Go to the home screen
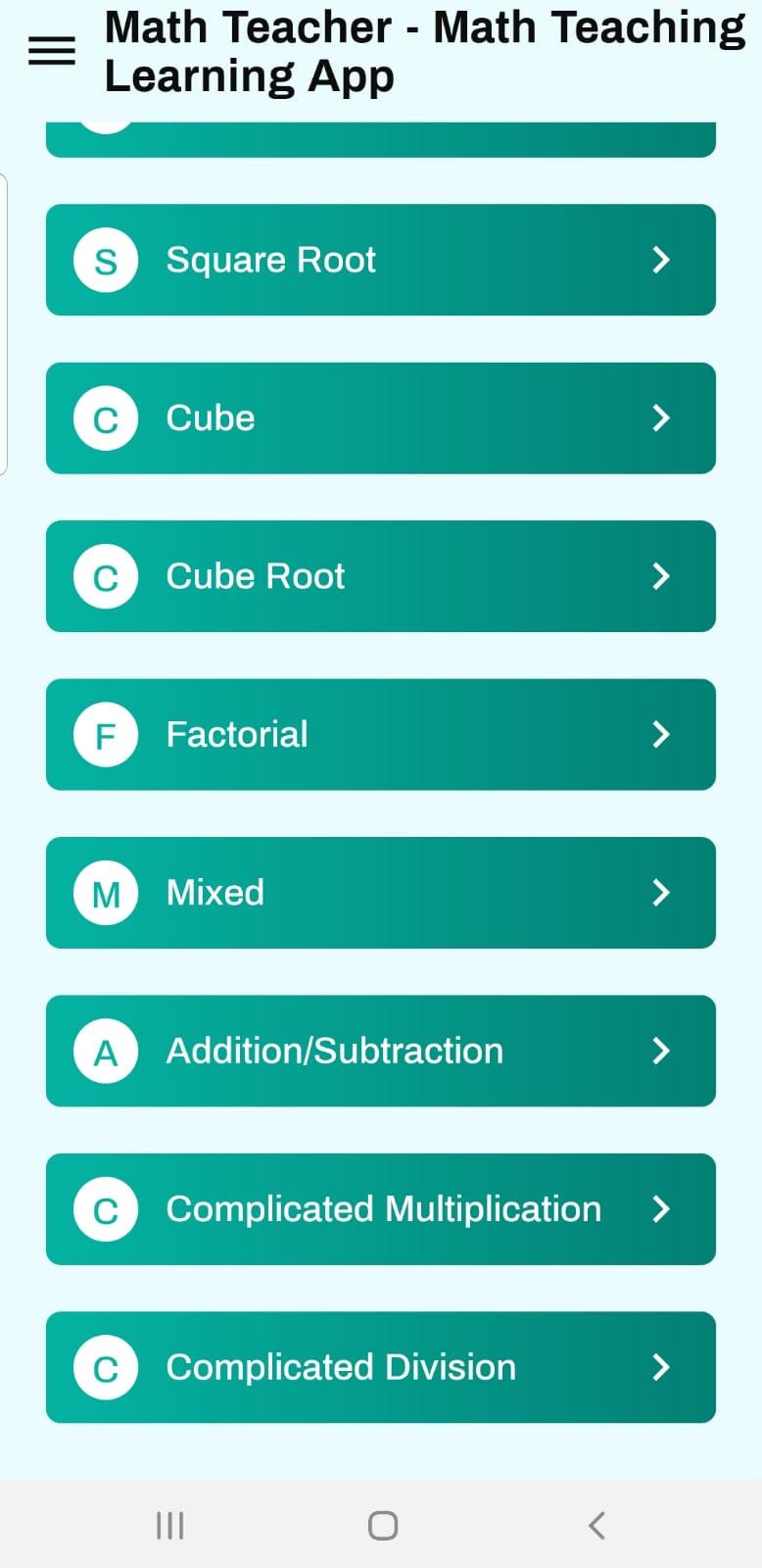The width and height of the screenshot is (762, 1568). pyautogui.click(x=382, y=1525)
